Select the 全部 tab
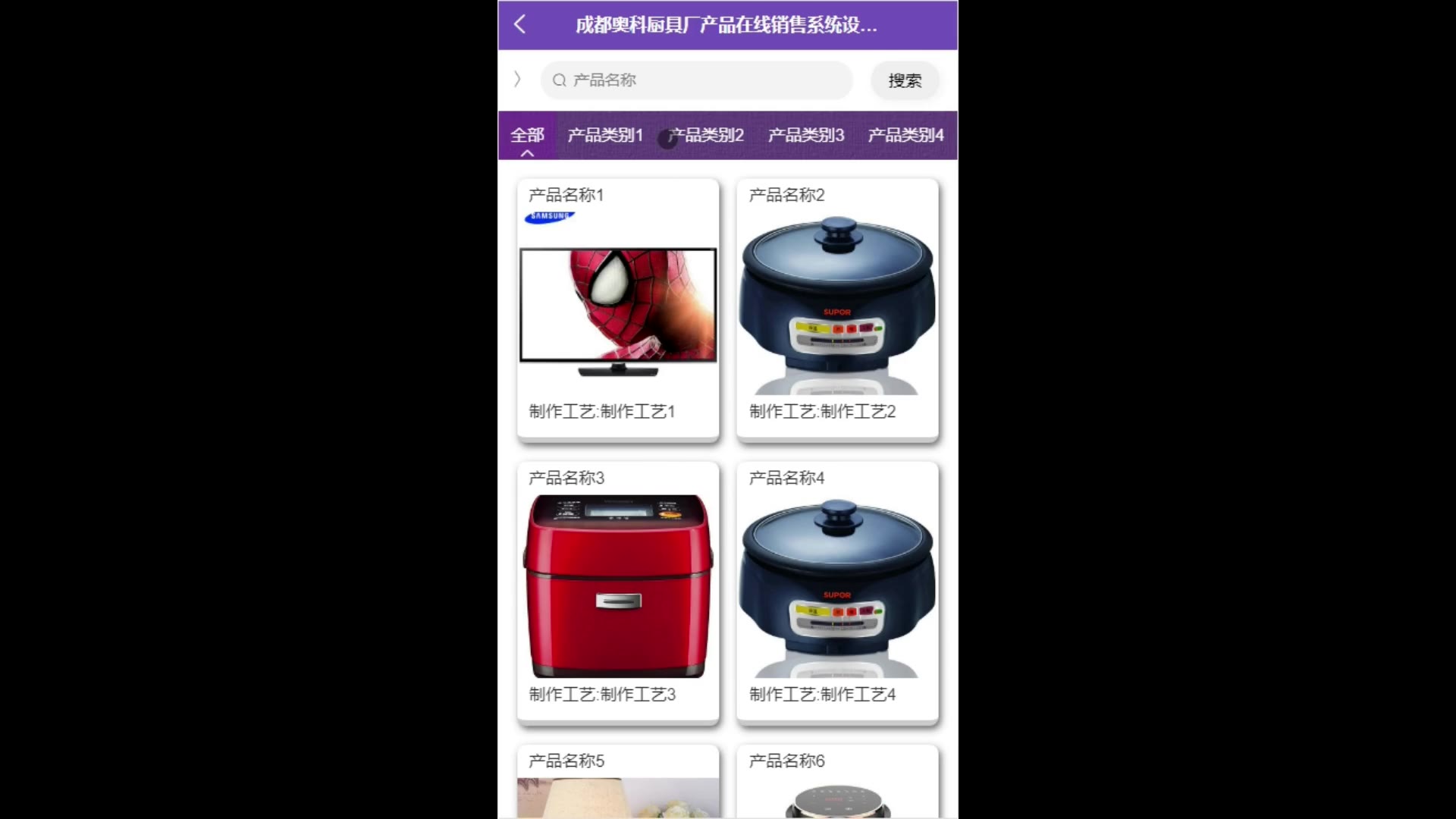Viewport: 1456px width, 819px height. point(527,136)
